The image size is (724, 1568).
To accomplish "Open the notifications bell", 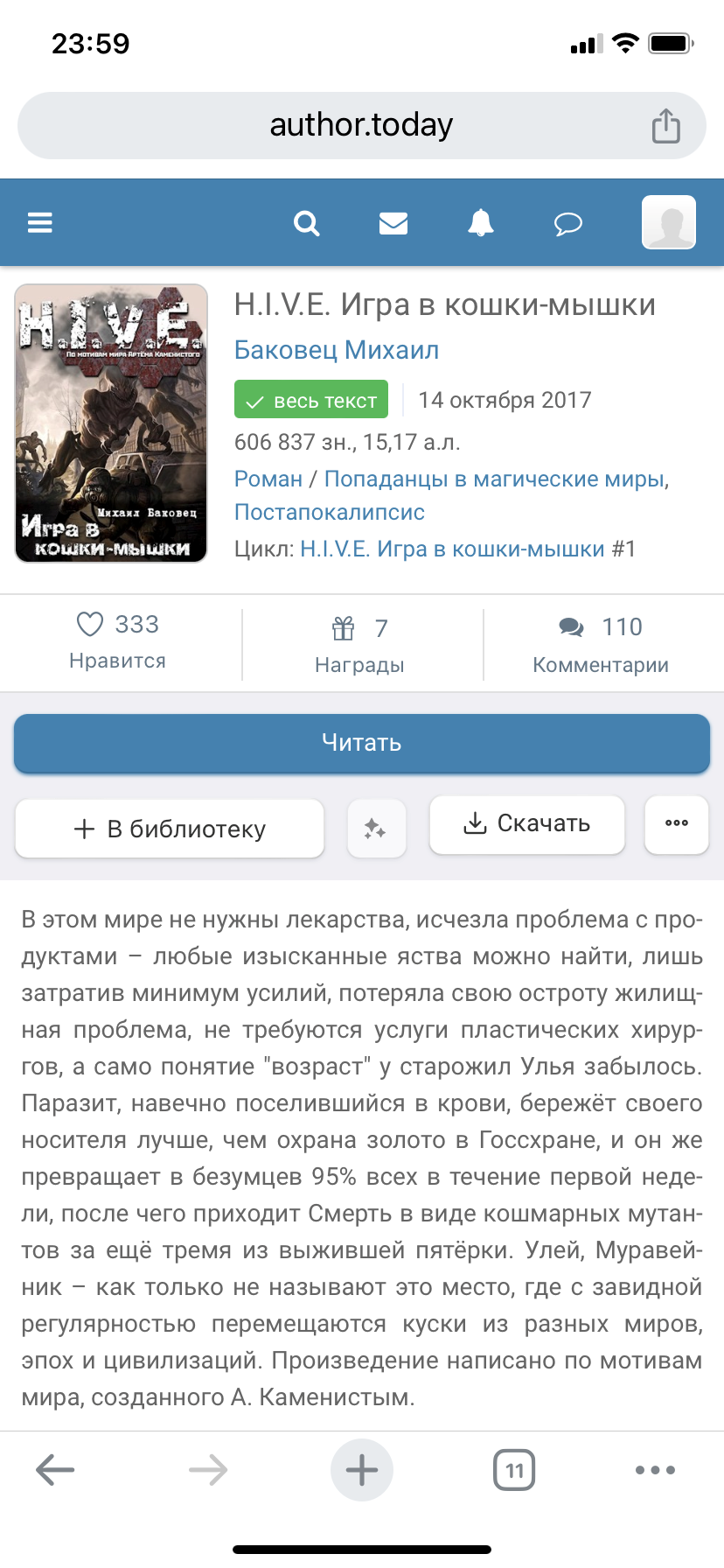I will coord(481,224).
